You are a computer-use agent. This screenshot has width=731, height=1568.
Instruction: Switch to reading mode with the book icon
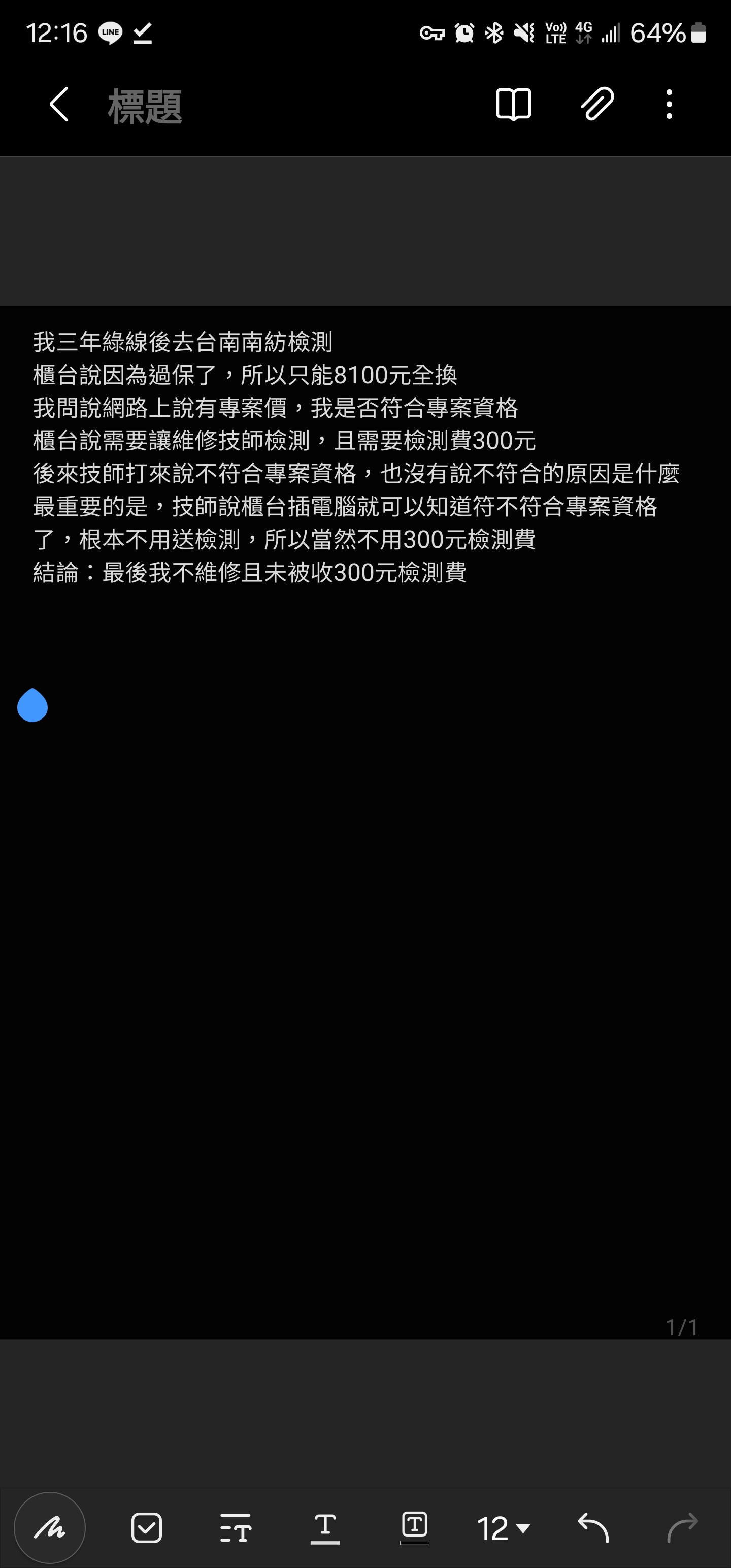514,105
